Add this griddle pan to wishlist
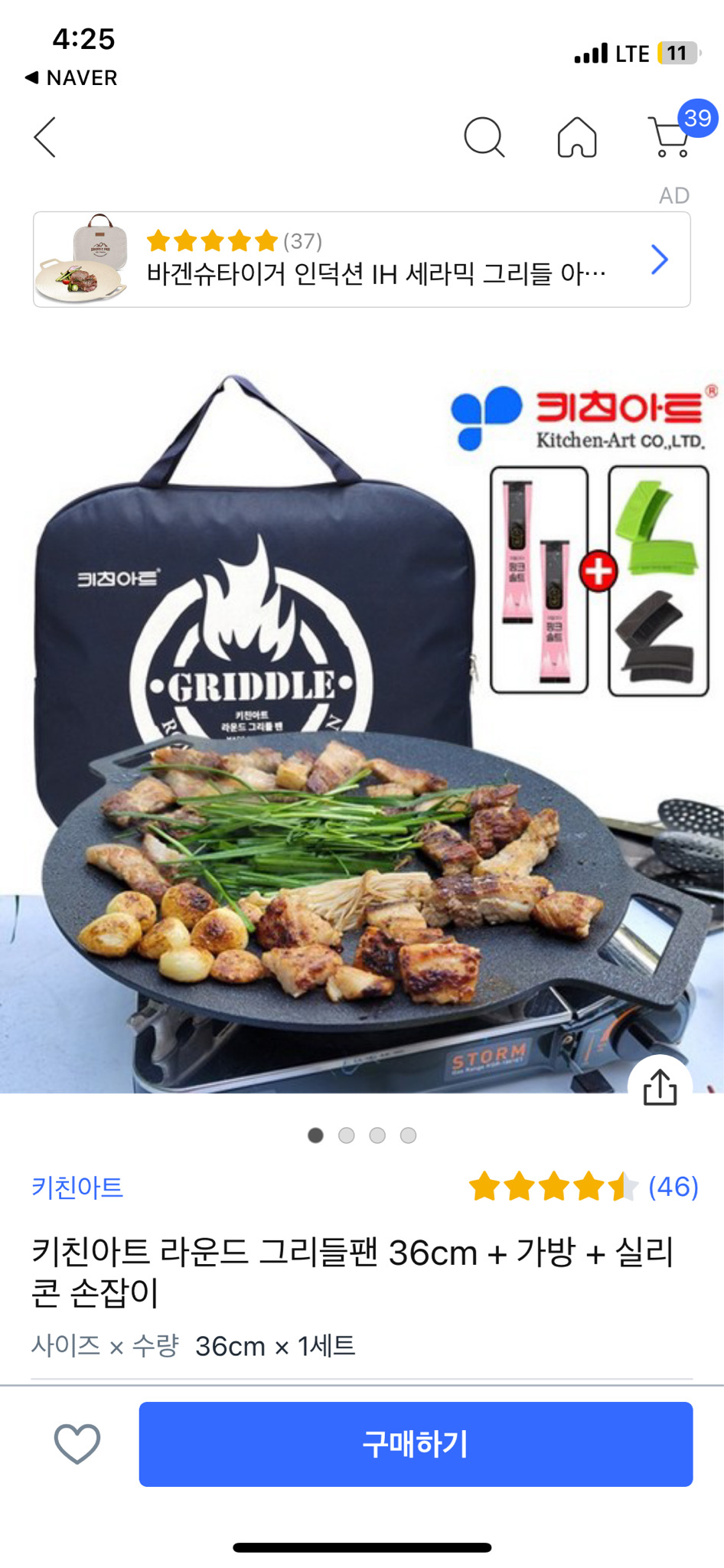 click(77, 1444)
